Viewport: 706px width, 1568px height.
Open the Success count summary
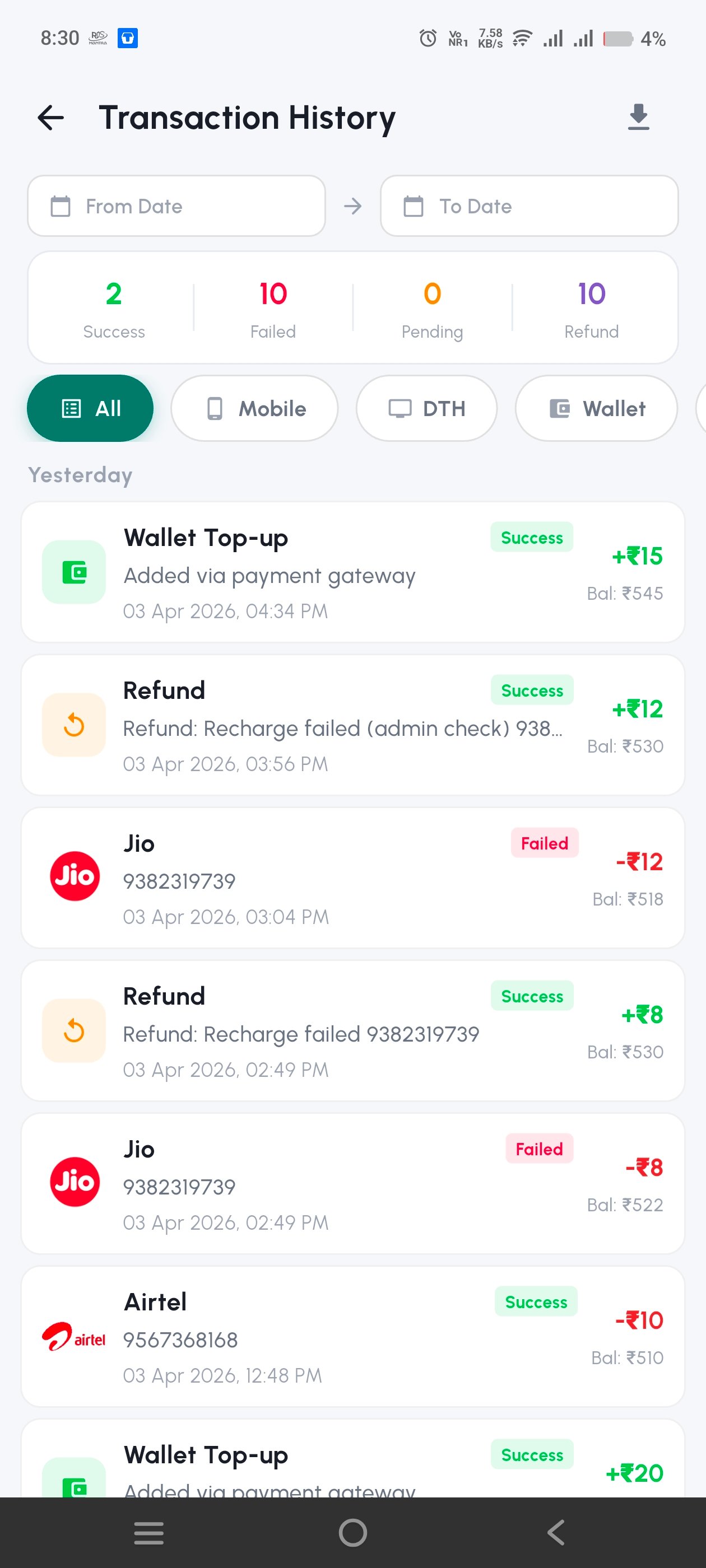(x=114, y=309)
